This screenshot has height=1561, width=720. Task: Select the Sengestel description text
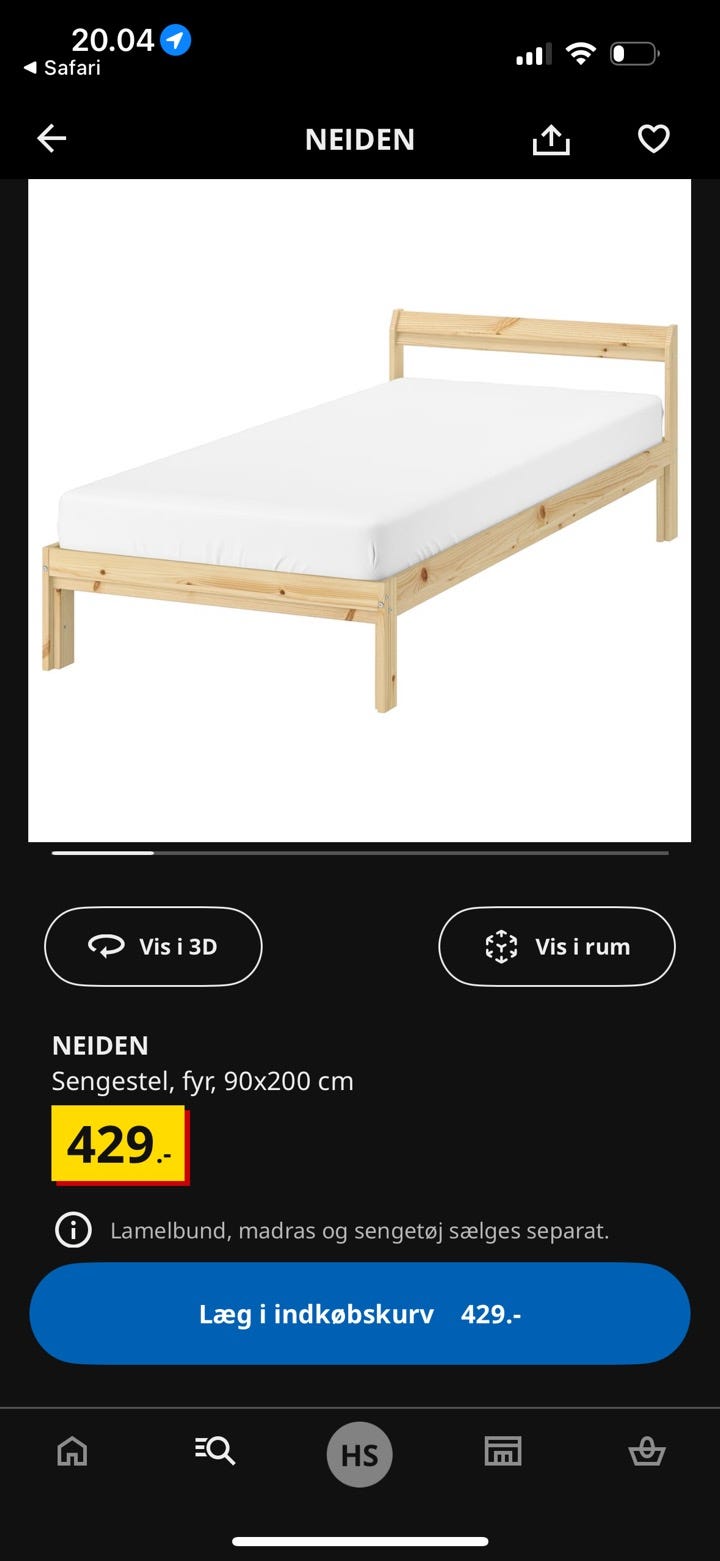pyautogui.click(x=202, y=1081)
